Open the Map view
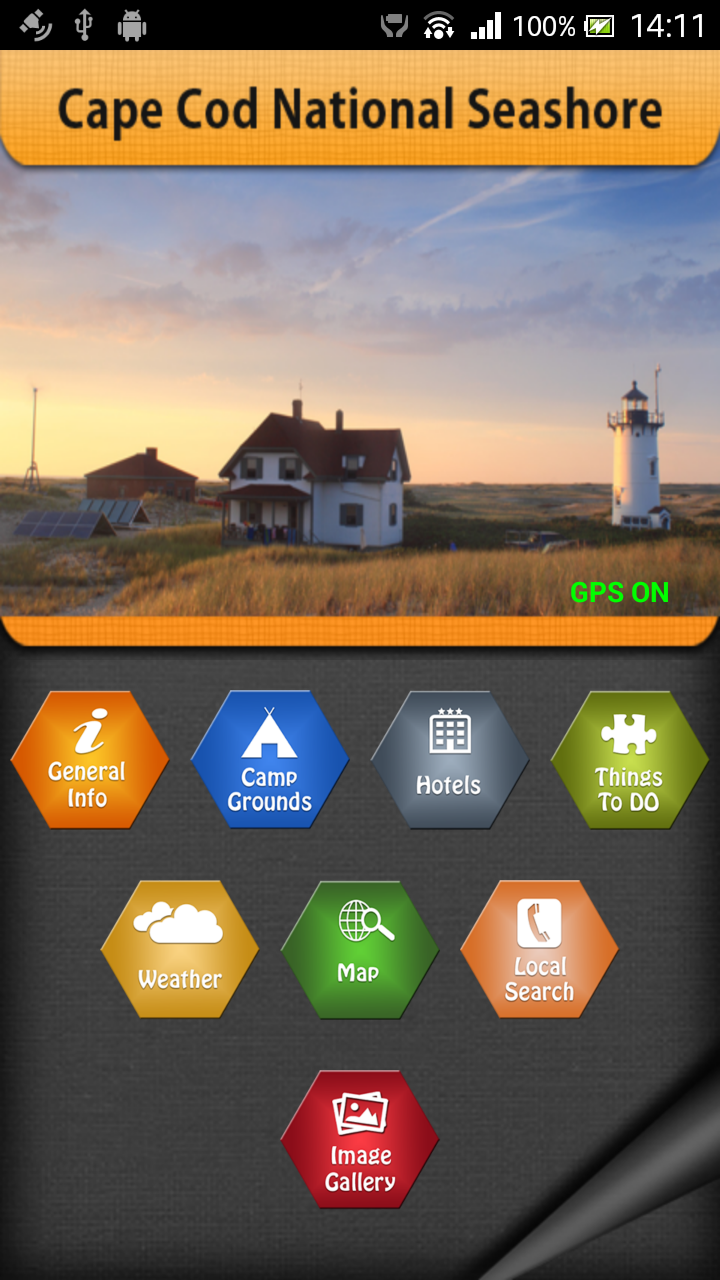Image resolution: width=720 pixels, height=1280 pixels. point(359,950)
